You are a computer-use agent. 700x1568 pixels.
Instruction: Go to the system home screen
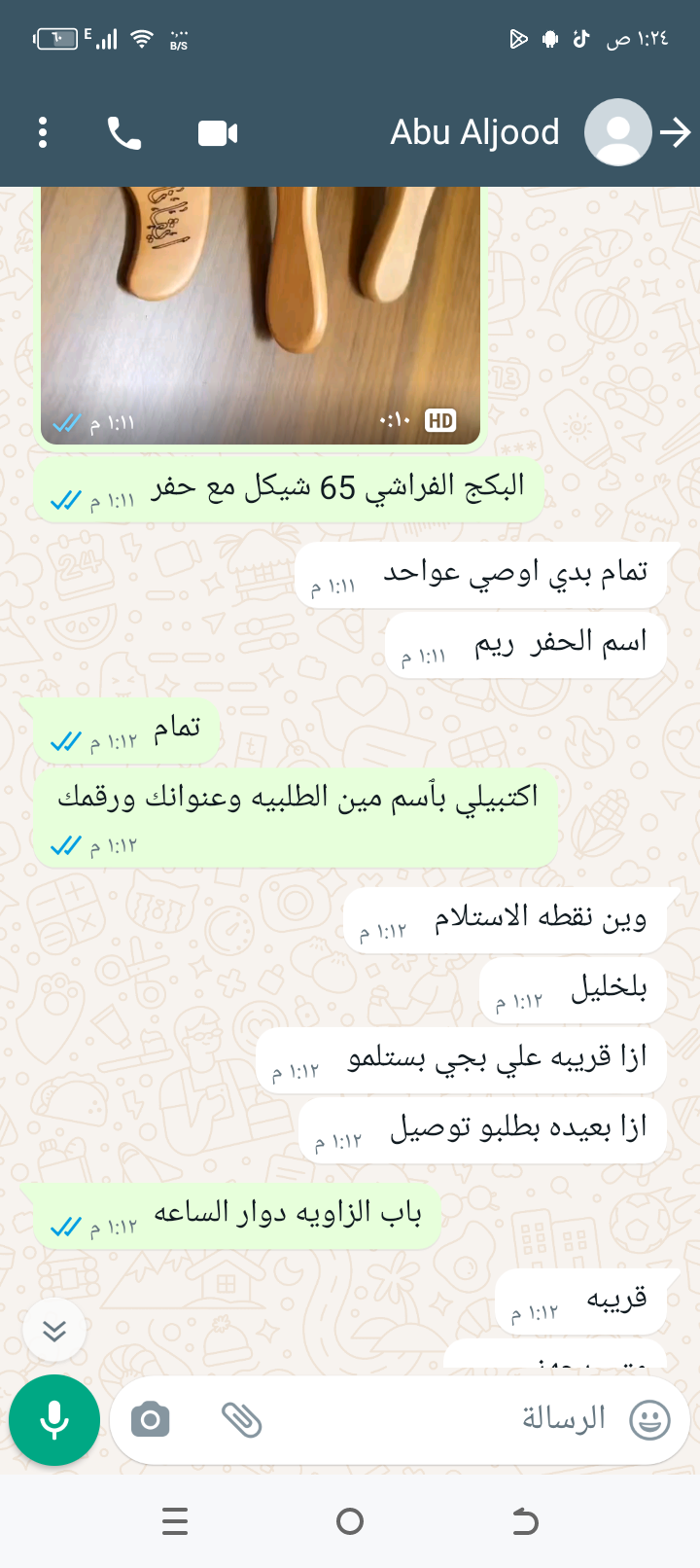(350, 1521)
